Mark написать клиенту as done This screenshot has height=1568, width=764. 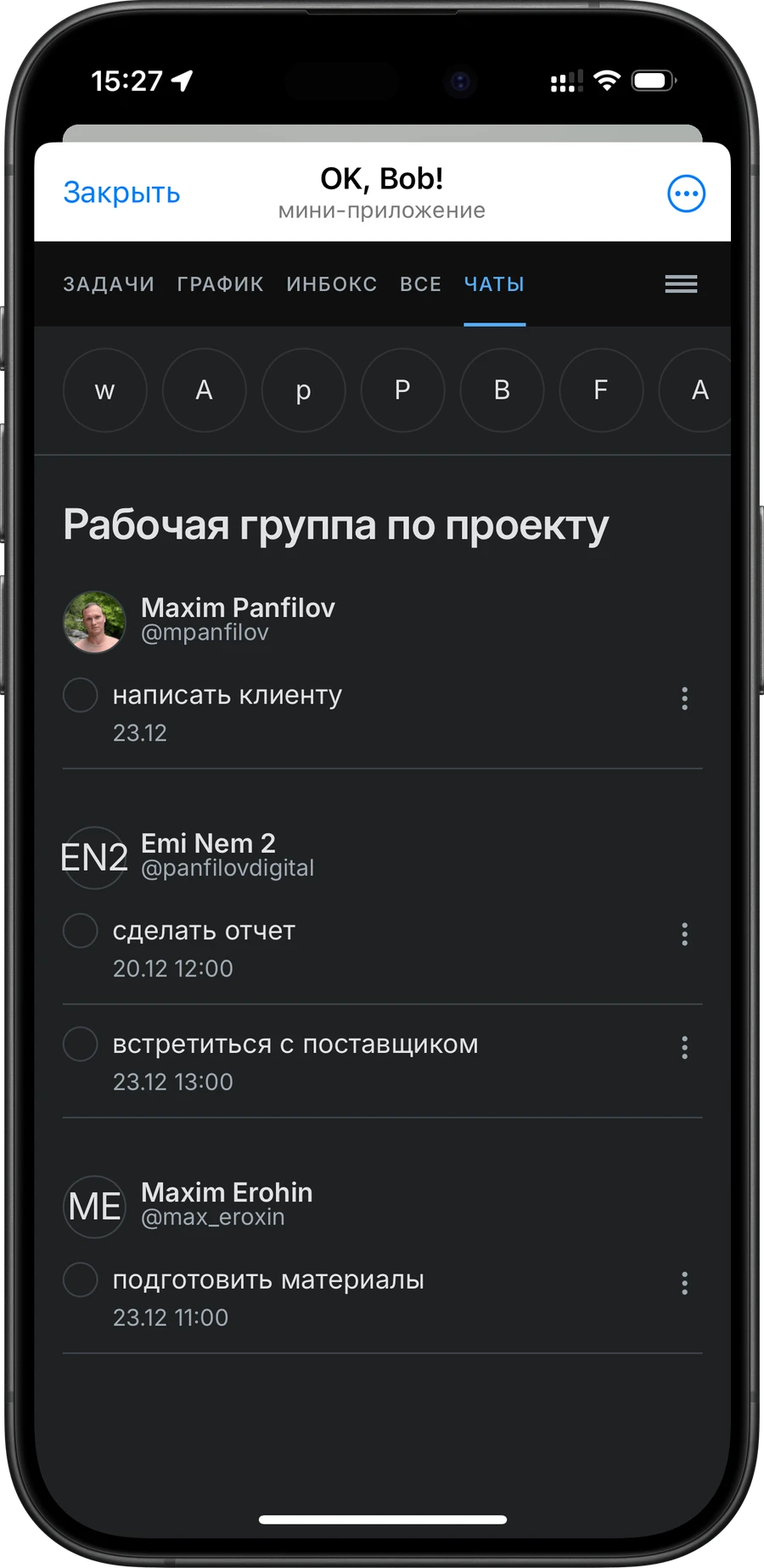tap(81, 695)
